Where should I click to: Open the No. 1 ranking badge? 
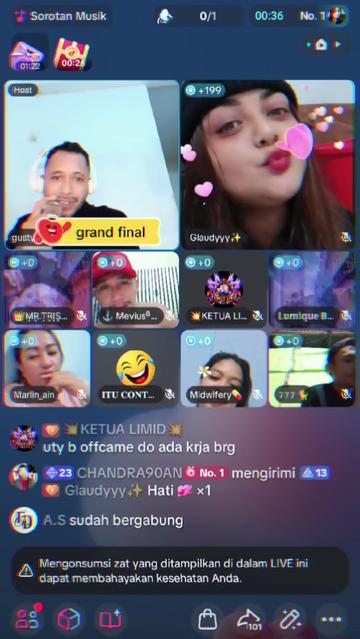click(322, 16)
